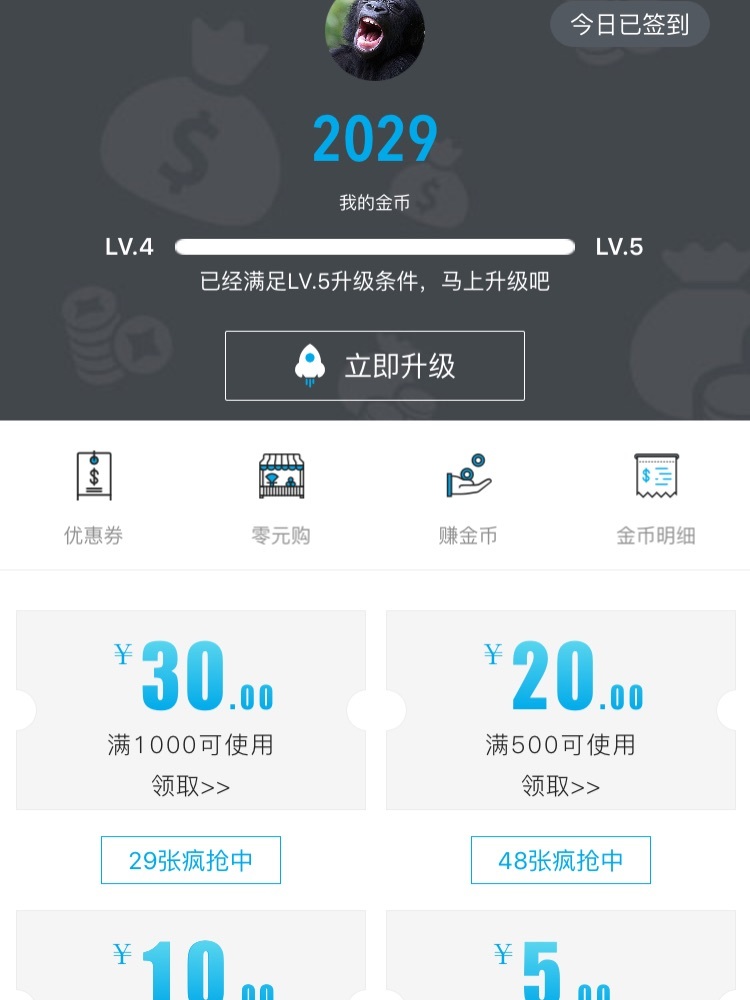Select the ¥10 coupon card
The width and height of the screenshot is (750, 1000).
[191, 958]
